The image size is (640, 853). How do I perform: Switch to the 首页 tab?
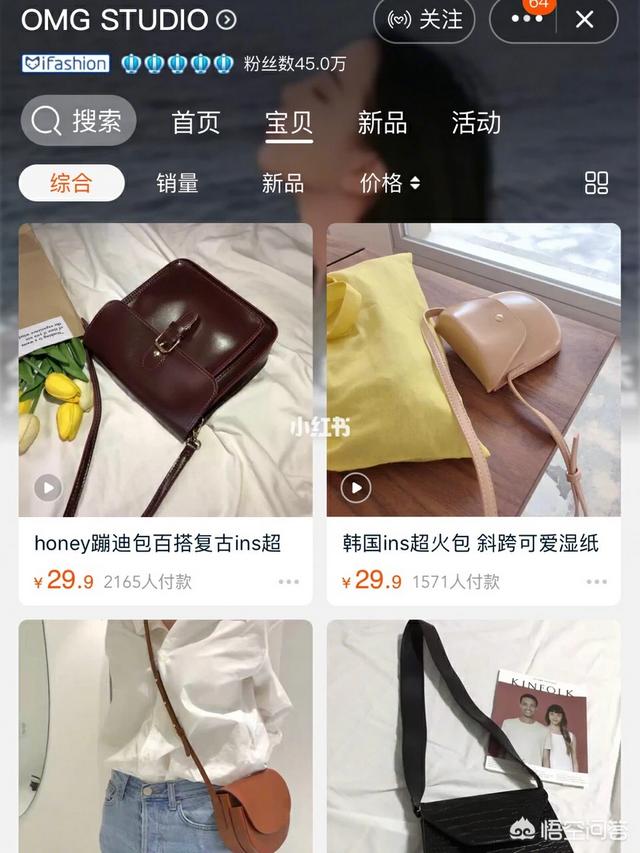(x=195, y=123)
